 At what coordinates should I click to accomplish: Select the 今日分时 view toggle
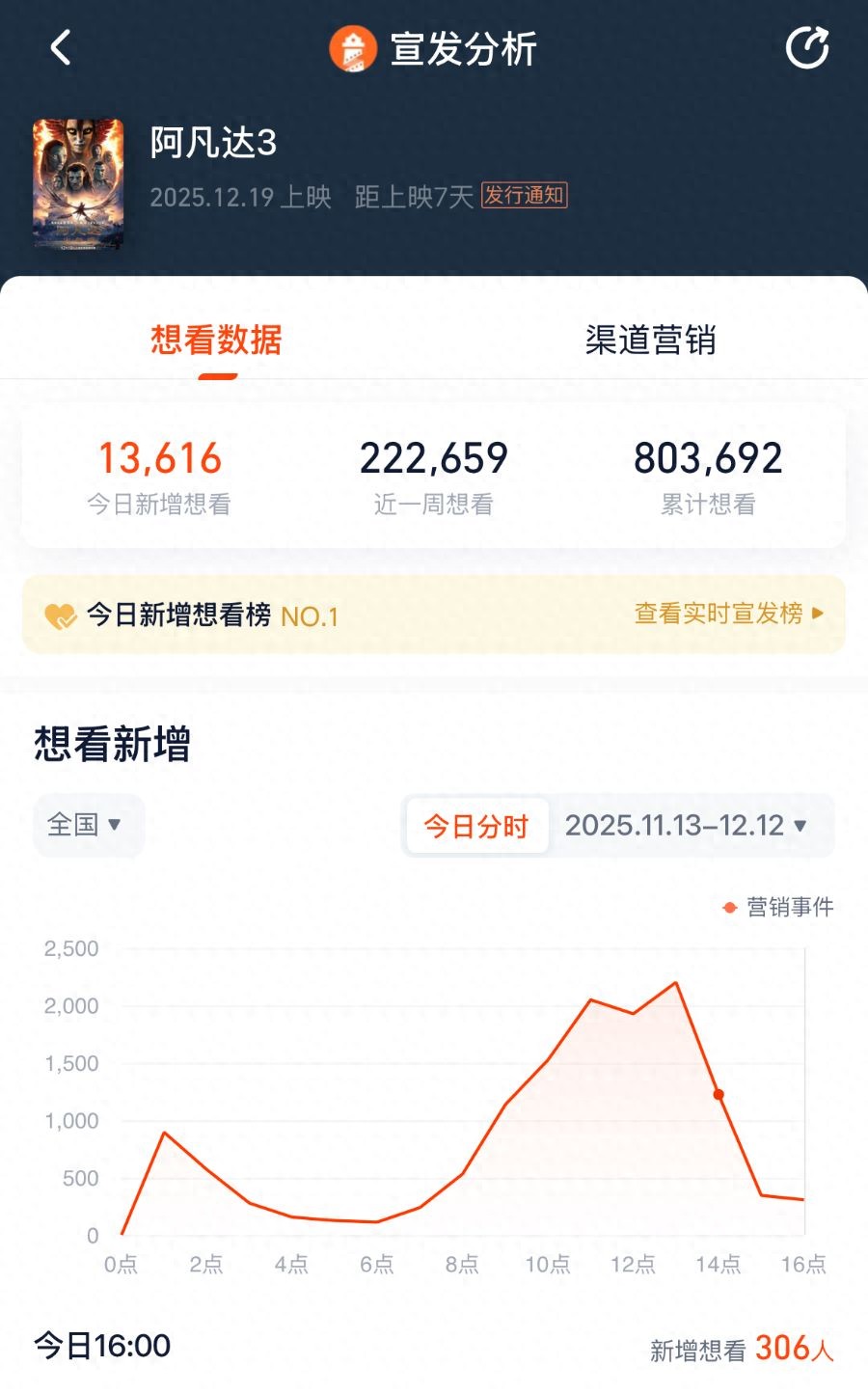pyautogui.click(x=475, y=826)
